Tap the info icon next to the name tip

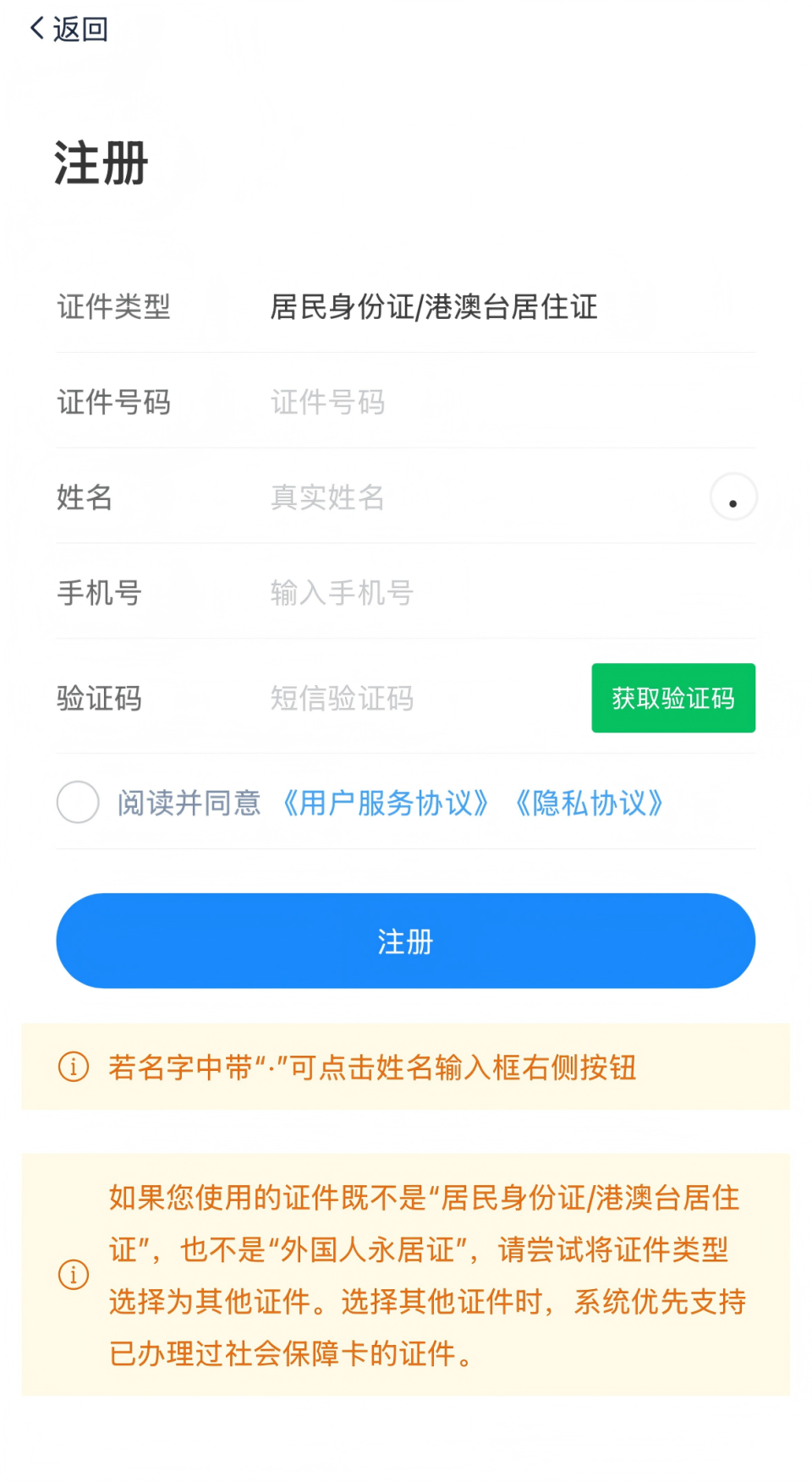pos(74,1068)
